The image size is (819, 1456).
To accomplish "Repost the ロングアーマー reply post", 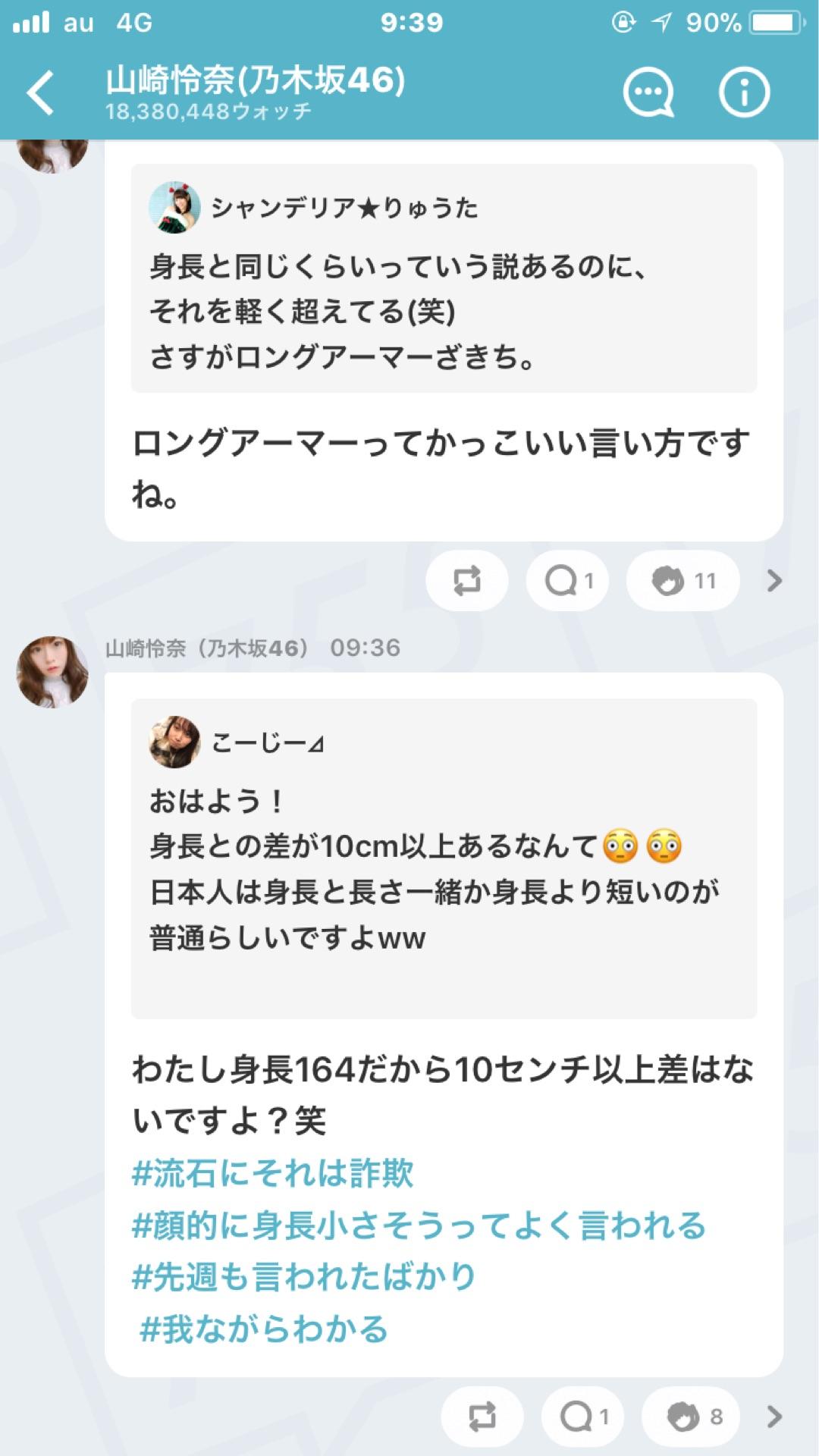I will pyautogui.click(x=466, y=581).
